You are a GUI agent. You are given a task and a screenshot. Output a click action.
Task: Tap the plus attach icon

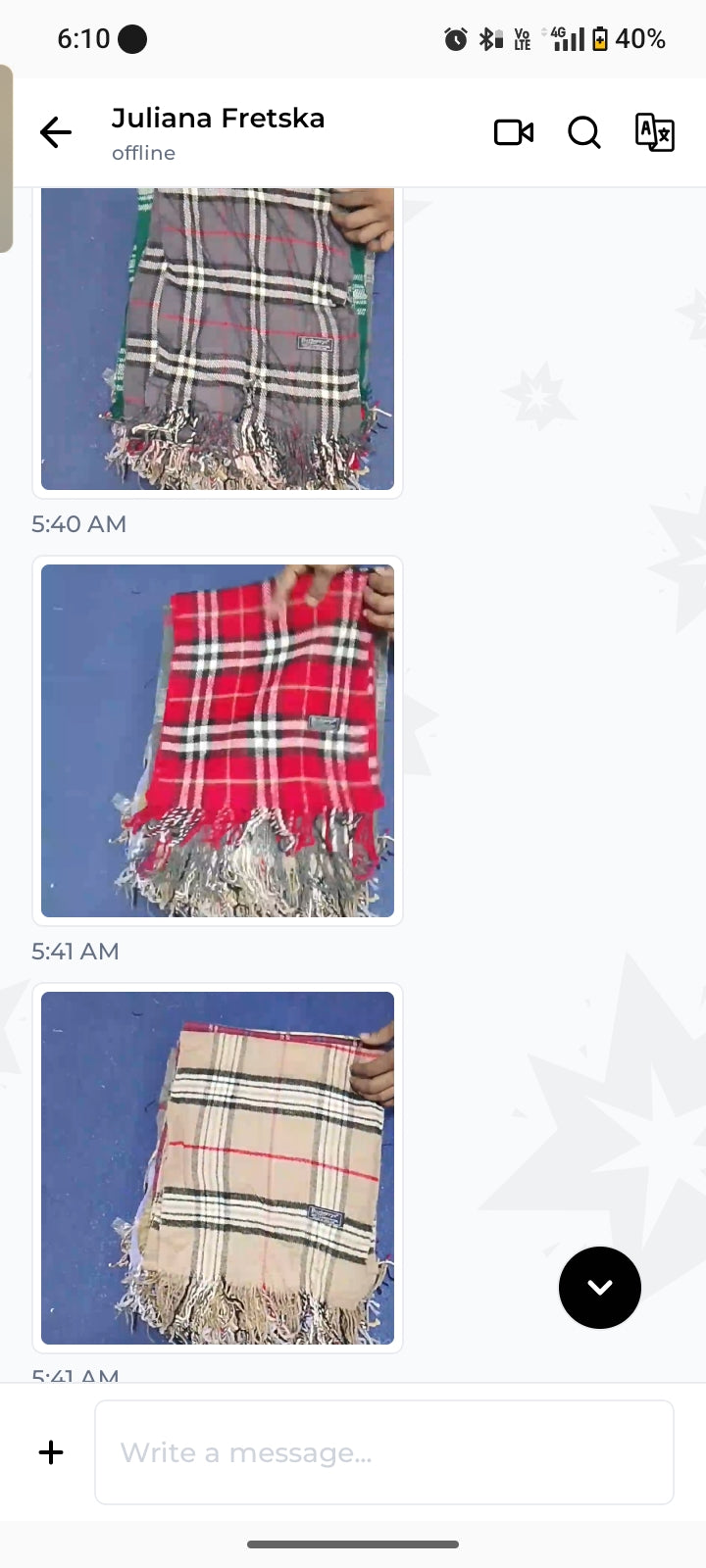[51, 1452]
